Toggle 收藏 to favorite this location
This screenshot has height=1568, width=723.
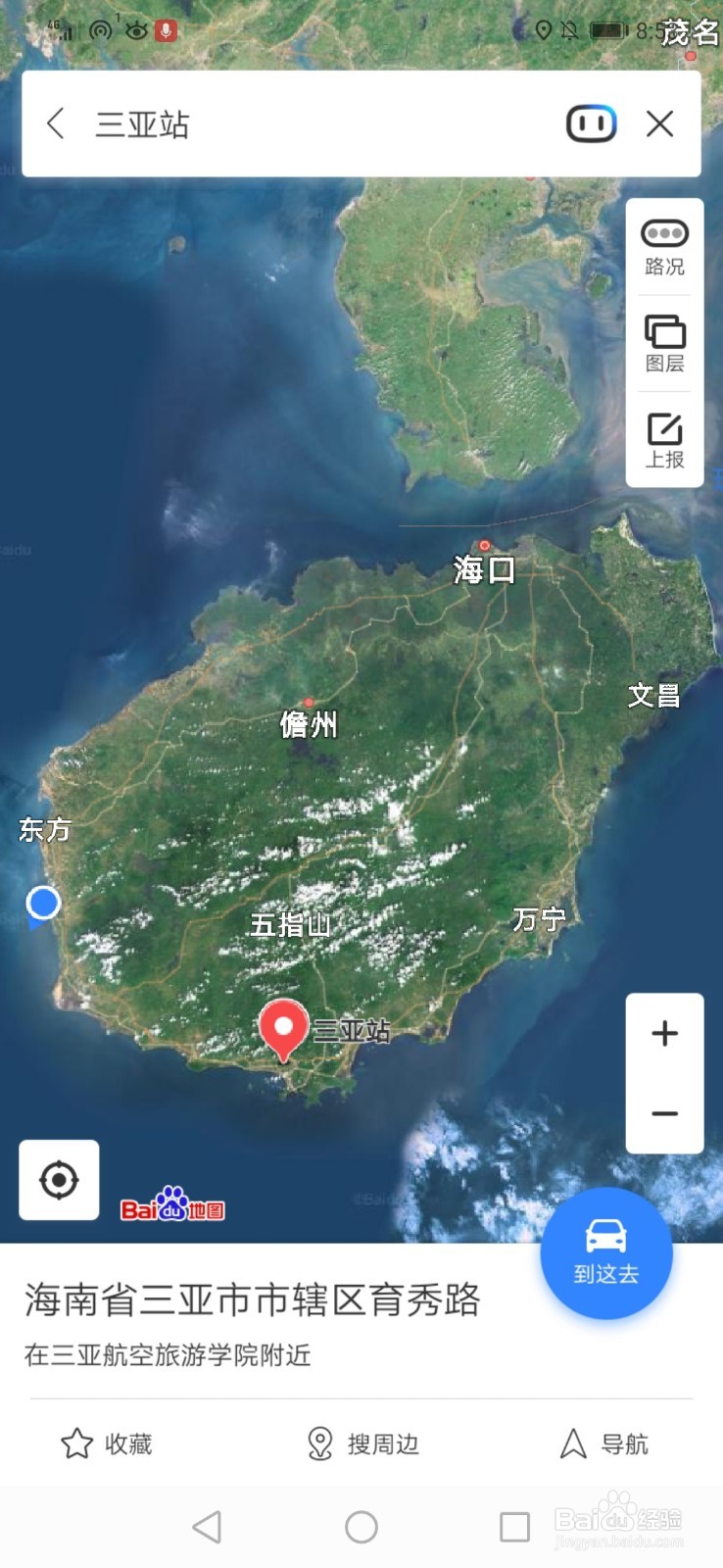76,1443
